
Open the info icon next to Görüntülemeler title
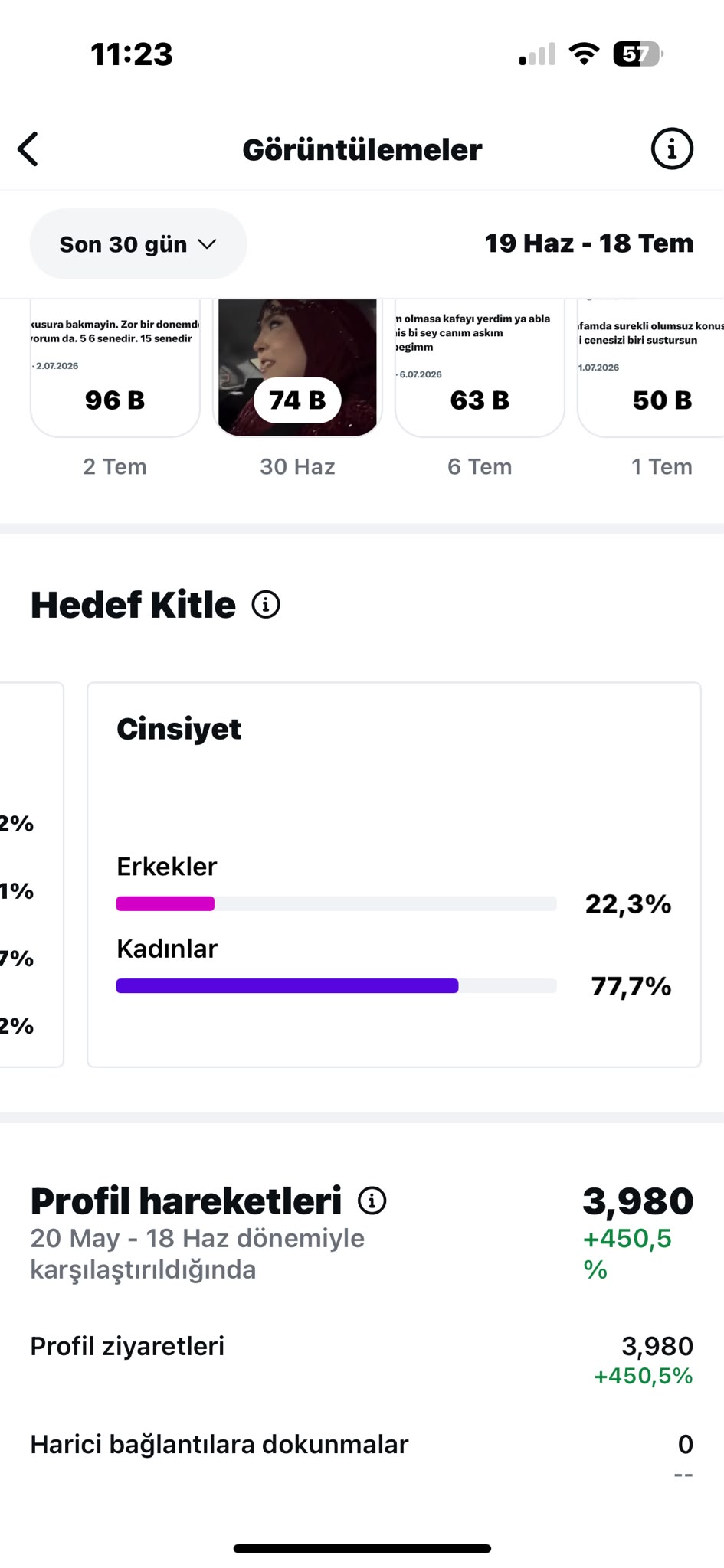672,149
